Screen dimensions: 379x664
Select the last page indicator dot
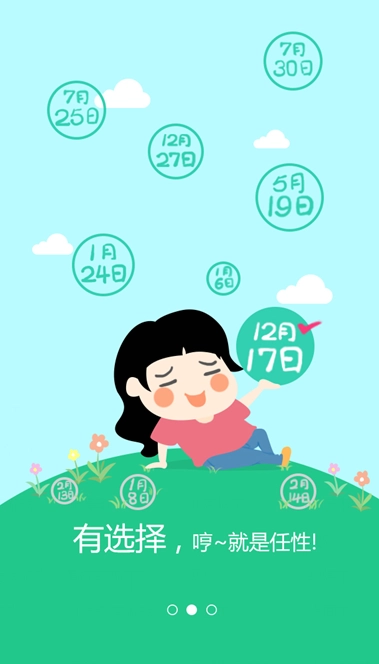click(211, 610)
